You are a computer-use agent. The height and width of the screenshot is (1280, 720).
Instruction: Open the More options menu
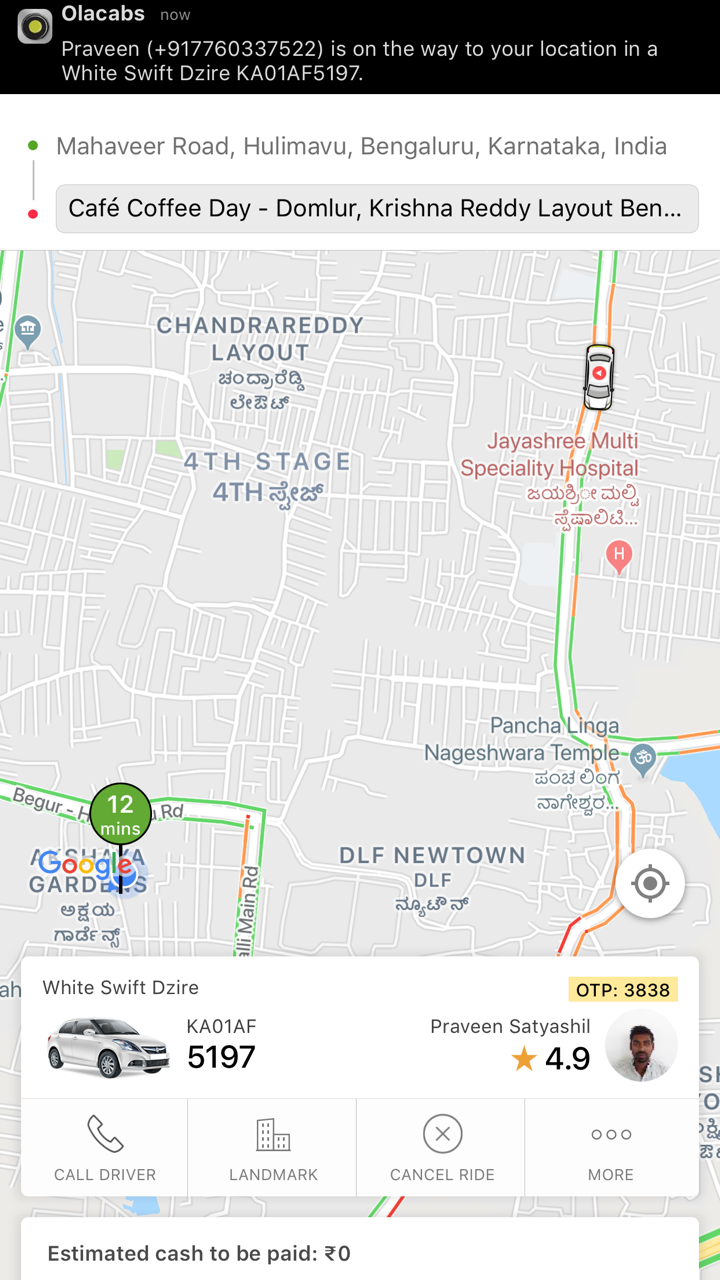[611, 1147]
